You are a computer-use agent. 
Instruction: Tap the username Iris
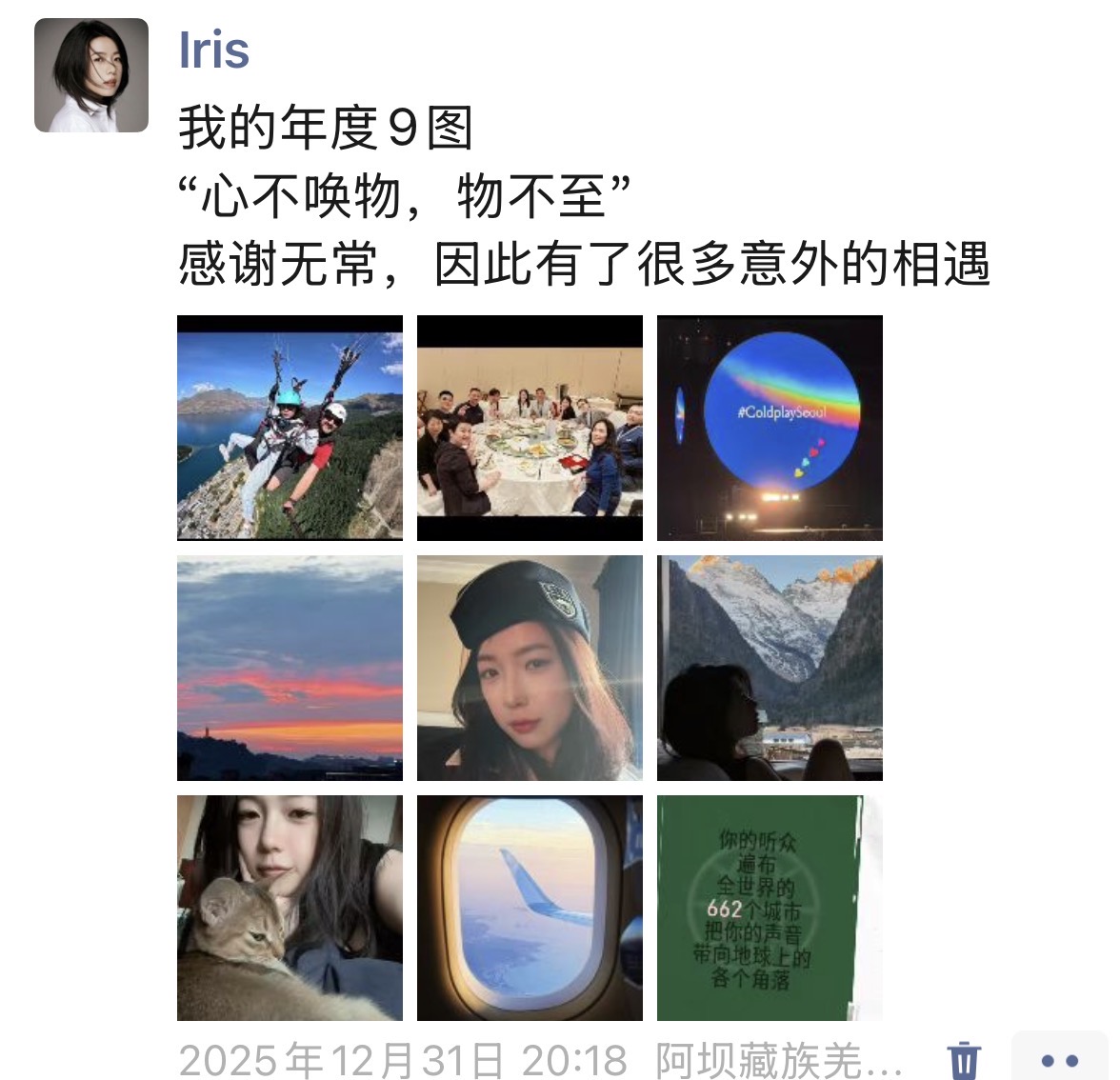214,50
